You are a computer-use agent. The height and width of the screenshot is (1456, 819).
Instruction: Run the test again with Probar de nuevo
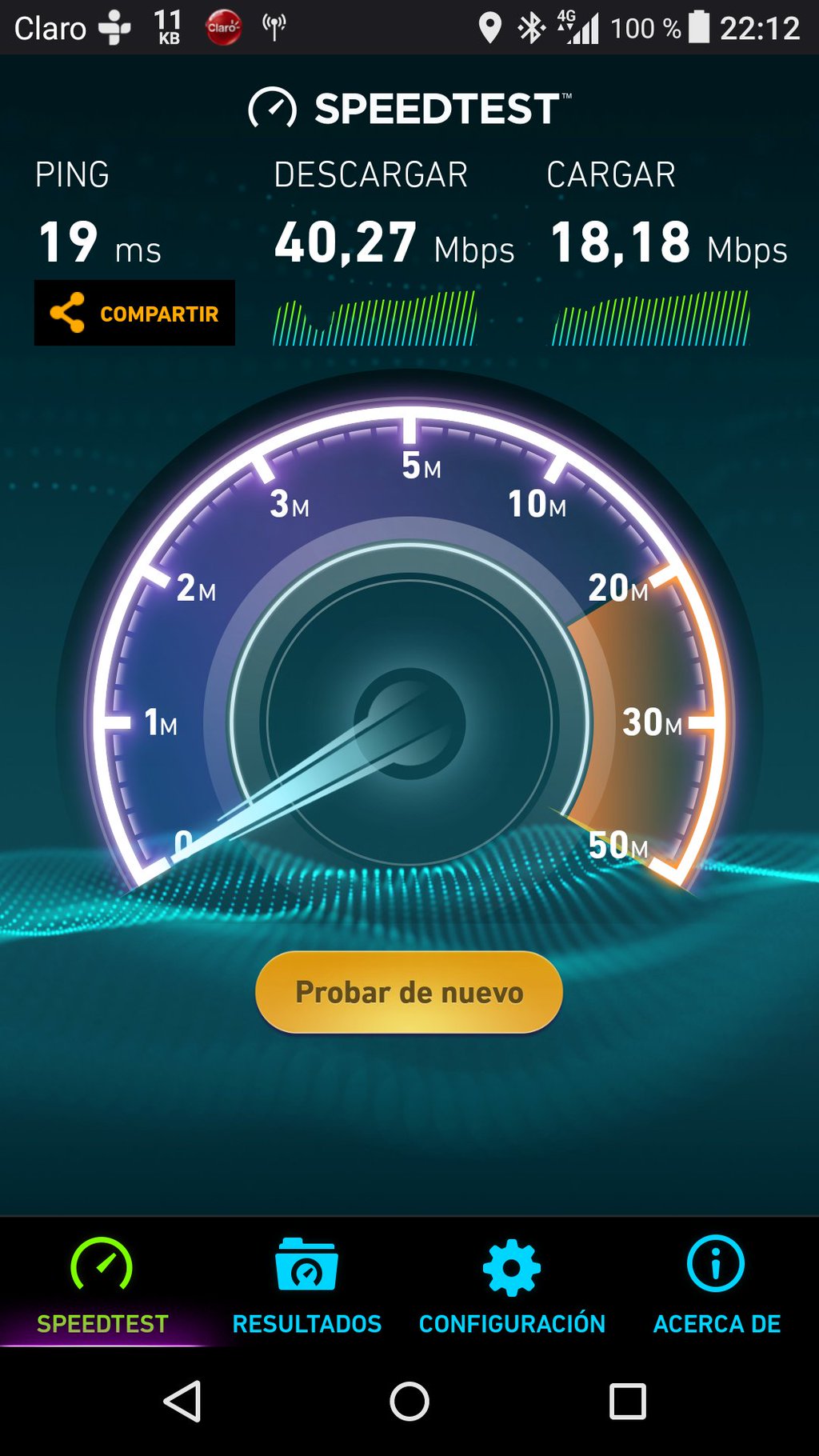point(409,992)
